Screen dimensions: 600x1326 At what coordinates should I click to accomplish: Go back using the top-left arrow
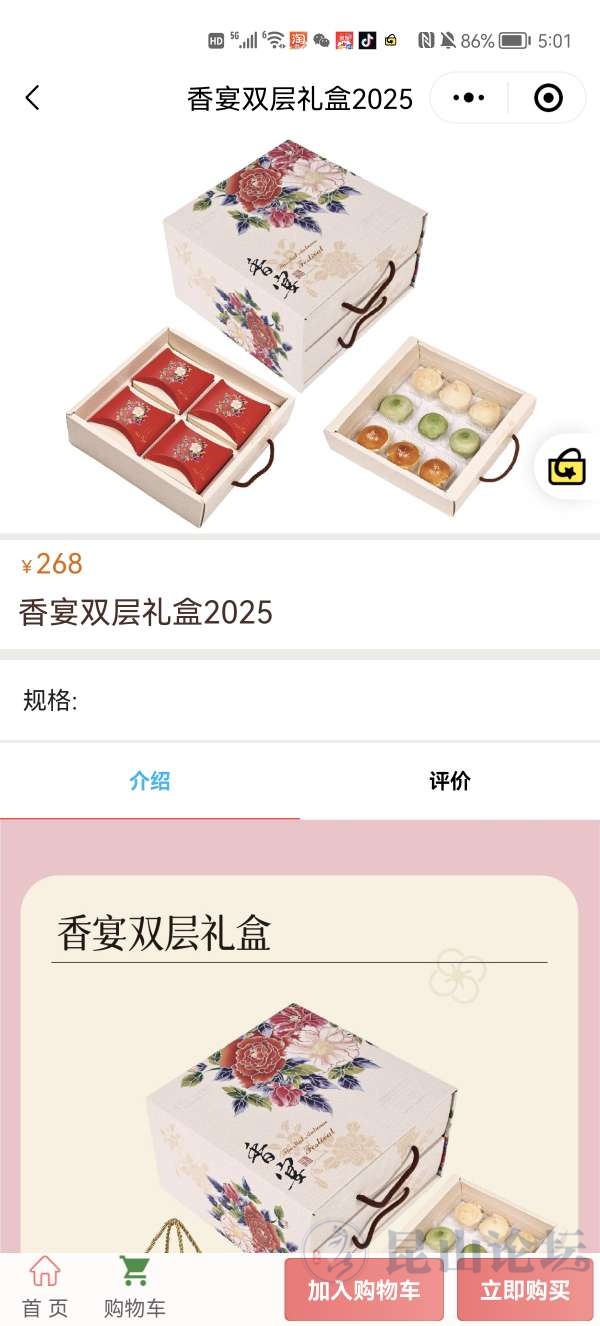[33, 98]
